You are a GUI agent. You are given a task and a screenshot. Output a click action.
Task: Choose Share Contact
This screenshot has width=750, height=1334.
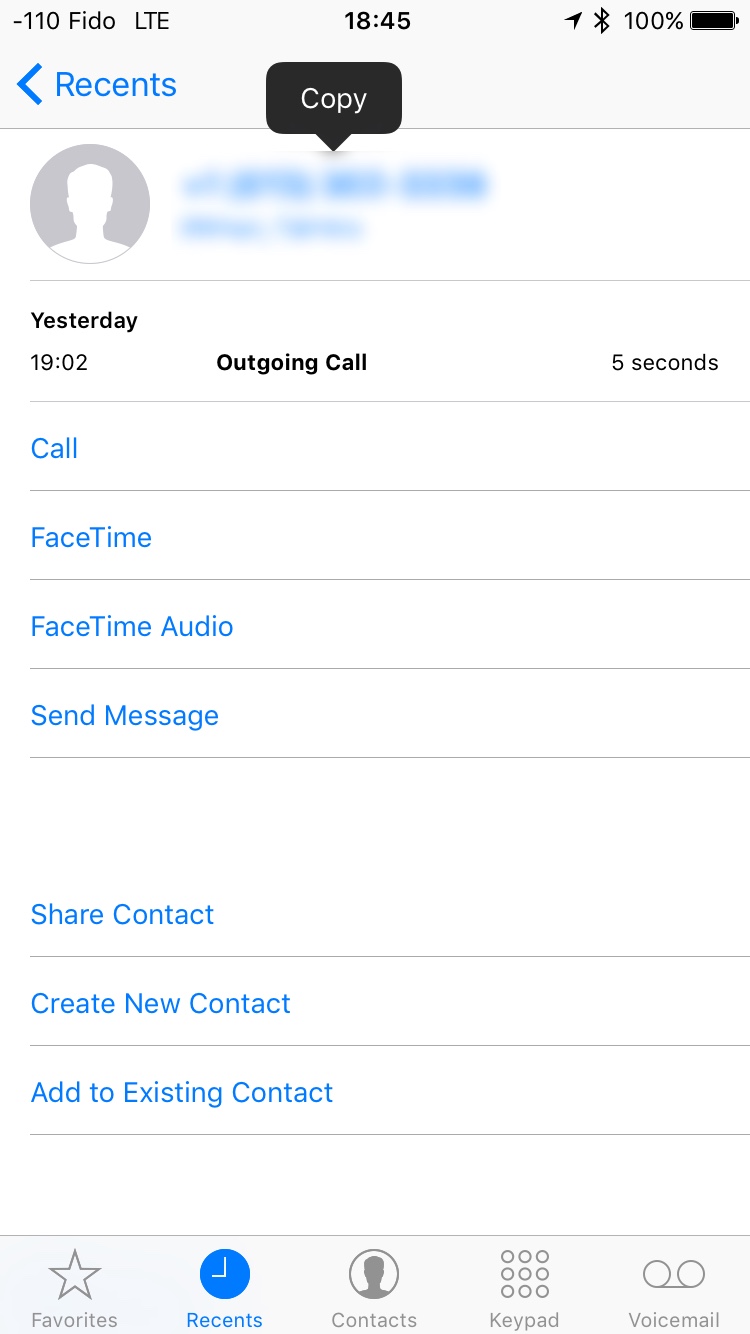click(122, 914)
